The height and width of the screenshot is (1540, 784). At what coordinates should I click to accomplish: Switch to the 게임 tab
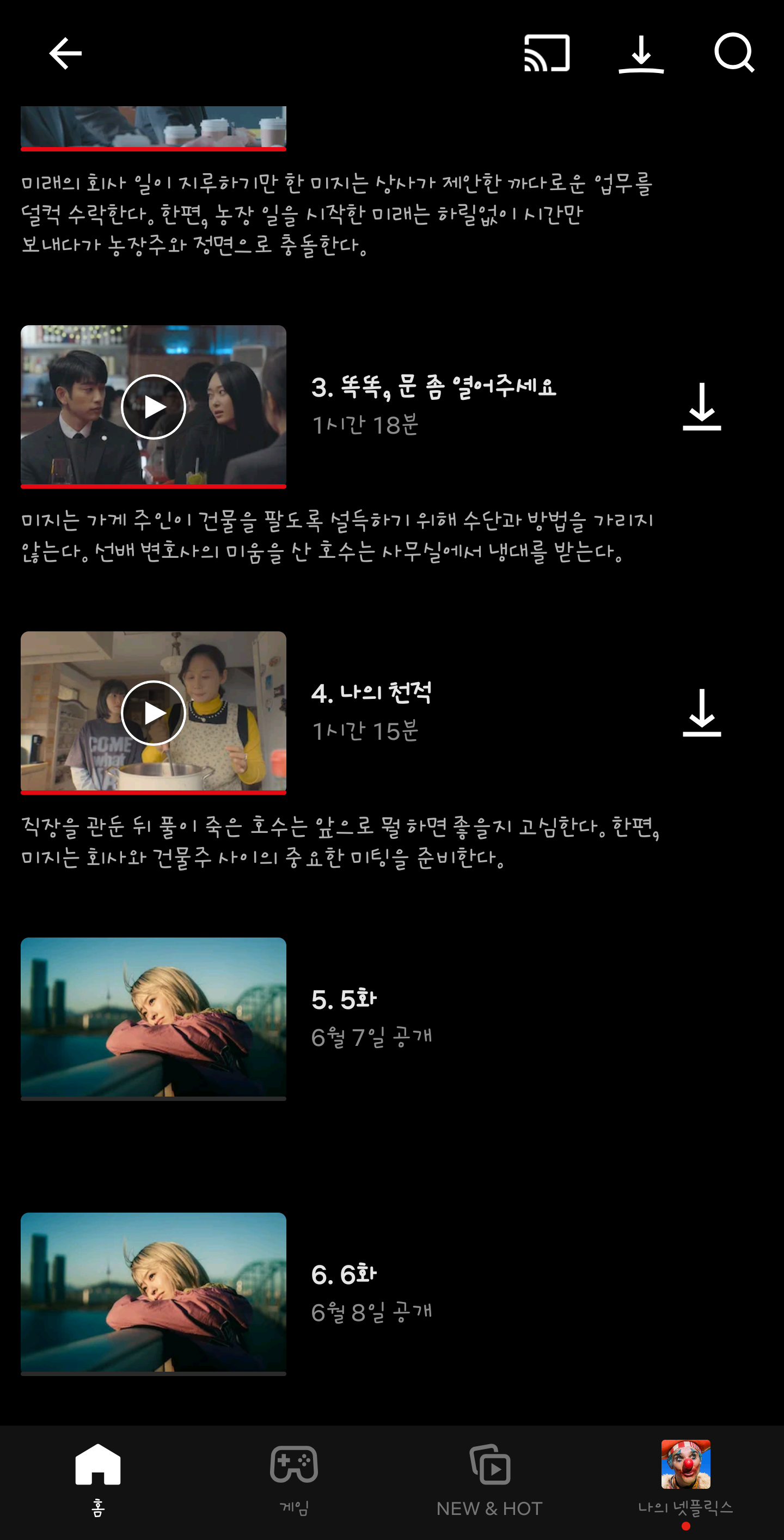(x=294, y=1479)
